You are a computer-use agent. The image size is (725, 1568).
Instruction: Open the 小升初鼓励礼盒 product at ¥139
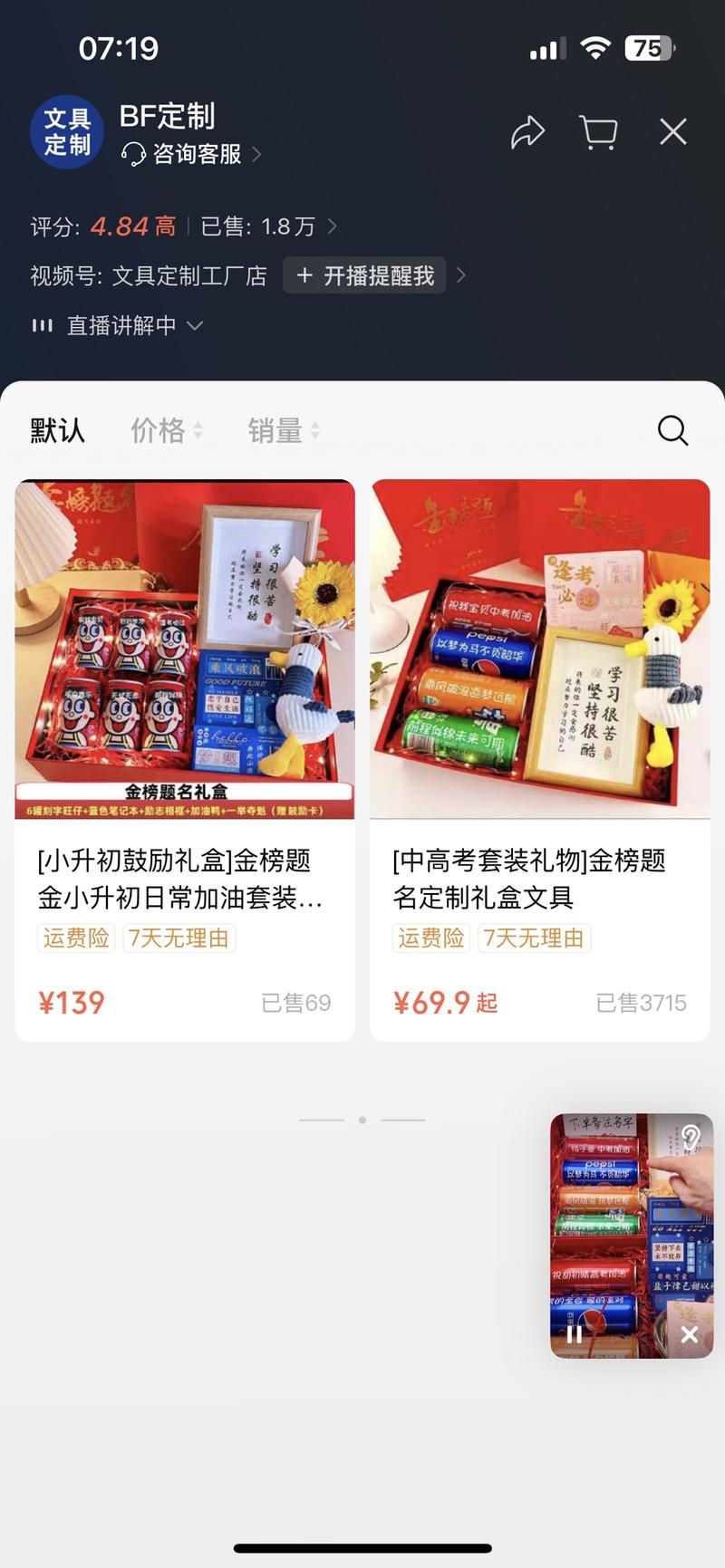coord(185,759)
